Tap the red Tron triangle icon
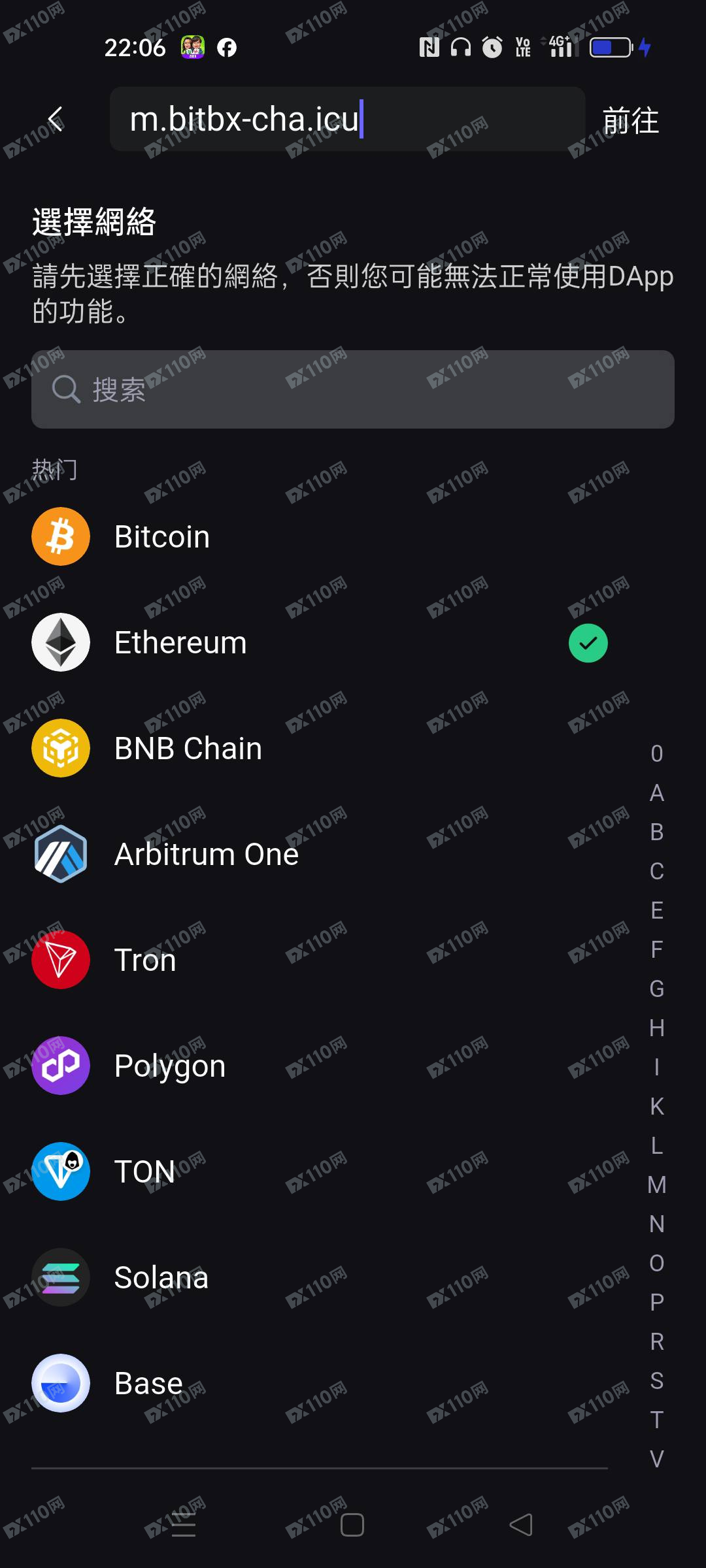Viewport: 706px width, 1568px height. [60, 959]
